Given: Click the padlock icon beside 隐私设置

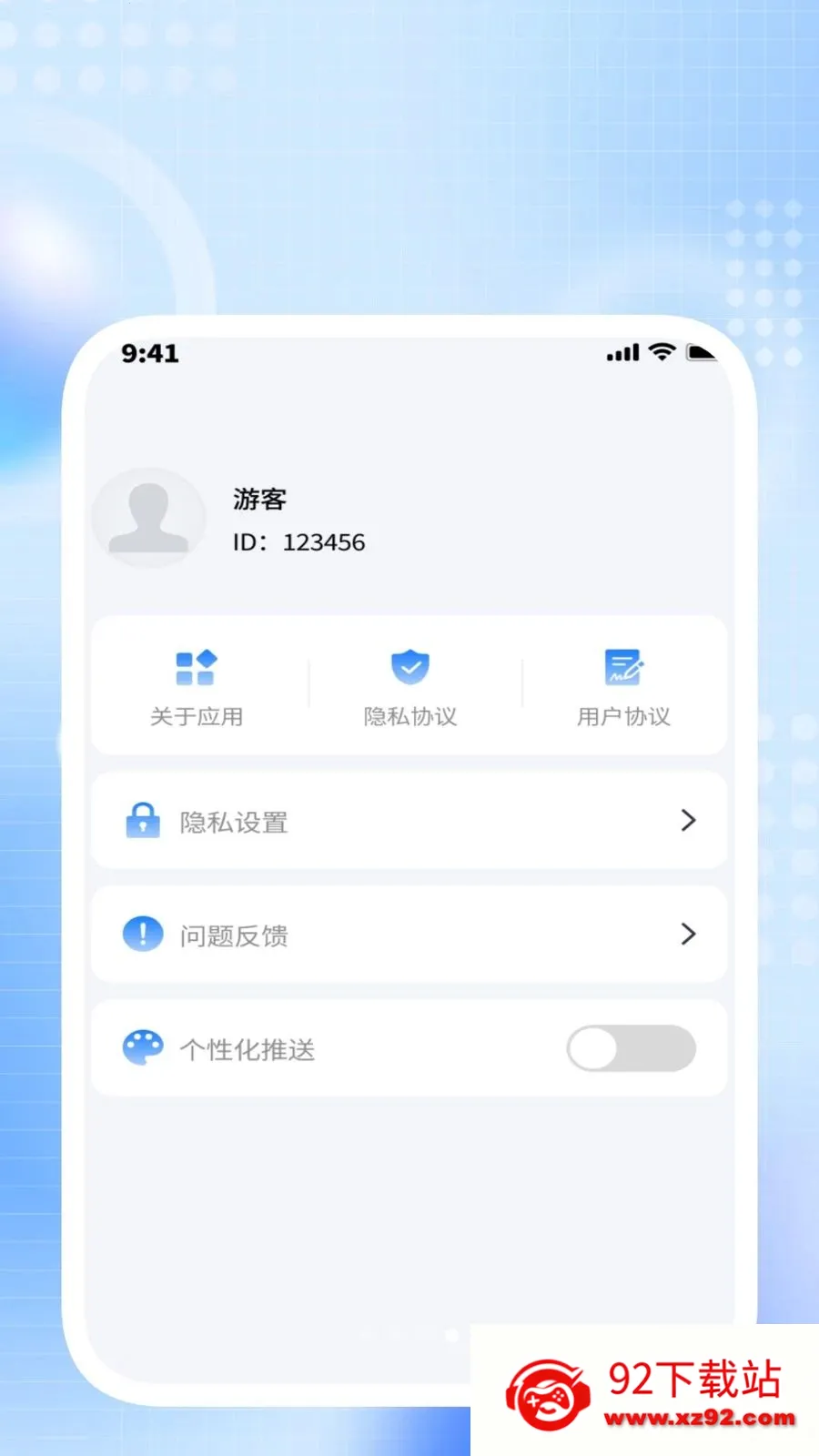Looking at the screenshot, I should pyautogui.click(x=142, y=820).
